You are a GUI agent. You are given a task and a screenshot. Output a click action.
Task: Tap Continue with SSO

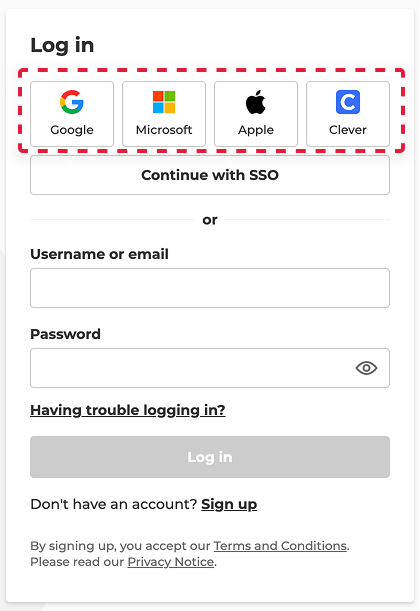(210, 175)
